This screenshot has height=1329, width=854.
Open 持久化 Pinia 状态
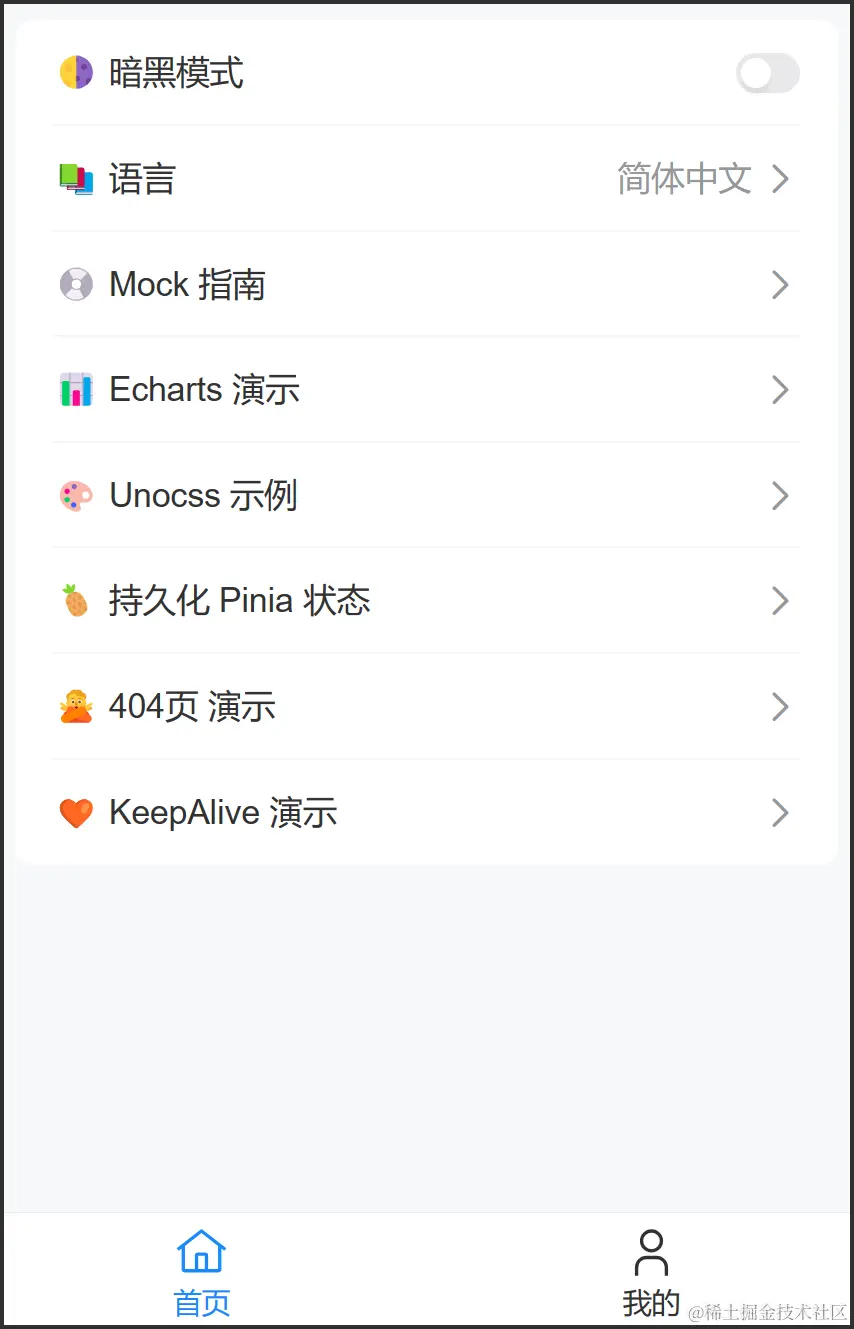click(x=426, y=601)
